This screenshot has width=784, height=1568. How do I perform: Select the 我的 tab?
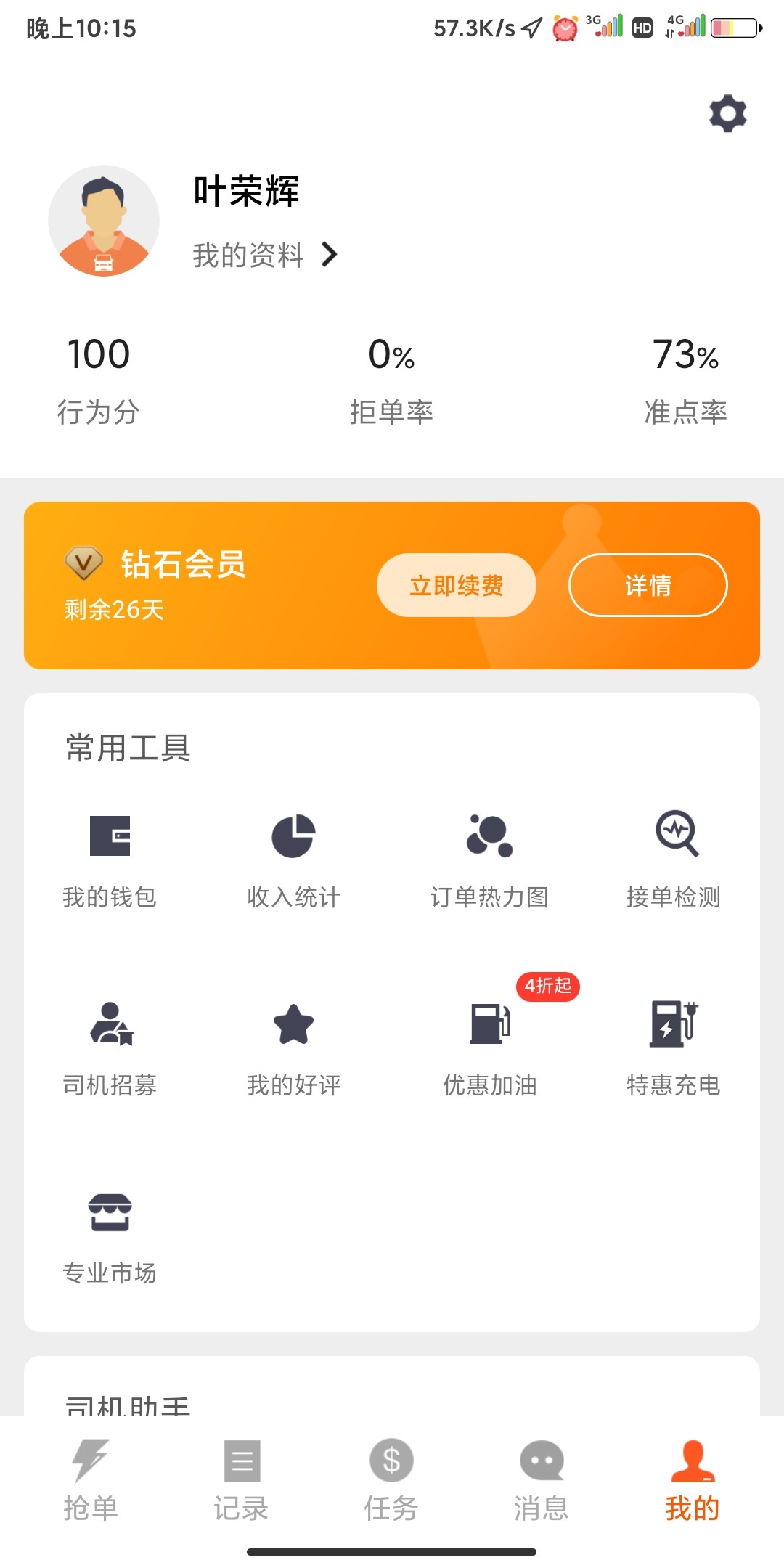[x=692, y=1481]
